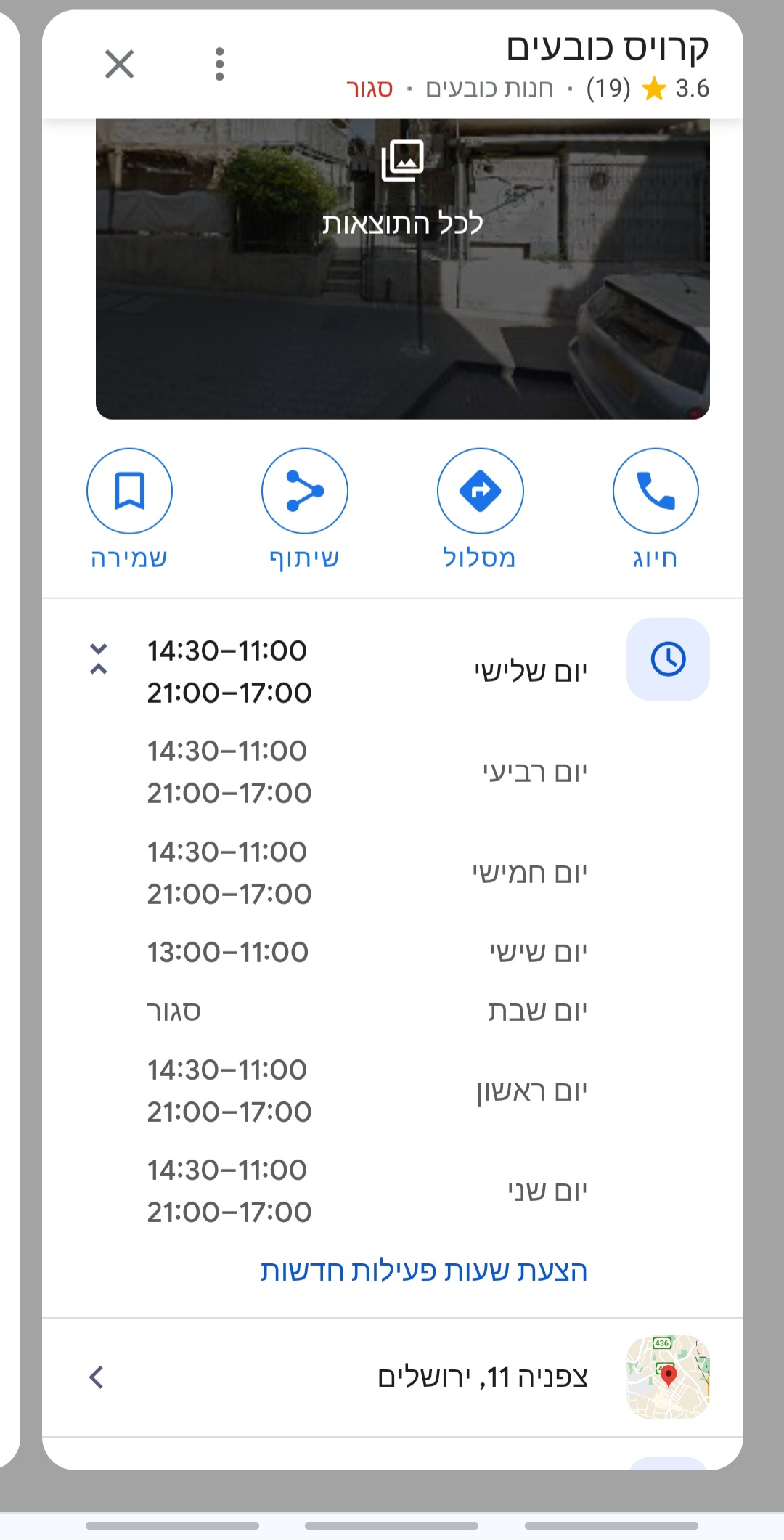Close the place details card
Image resolution: width=784 pixels, height=1540 pixels.
tap(120, 64)
